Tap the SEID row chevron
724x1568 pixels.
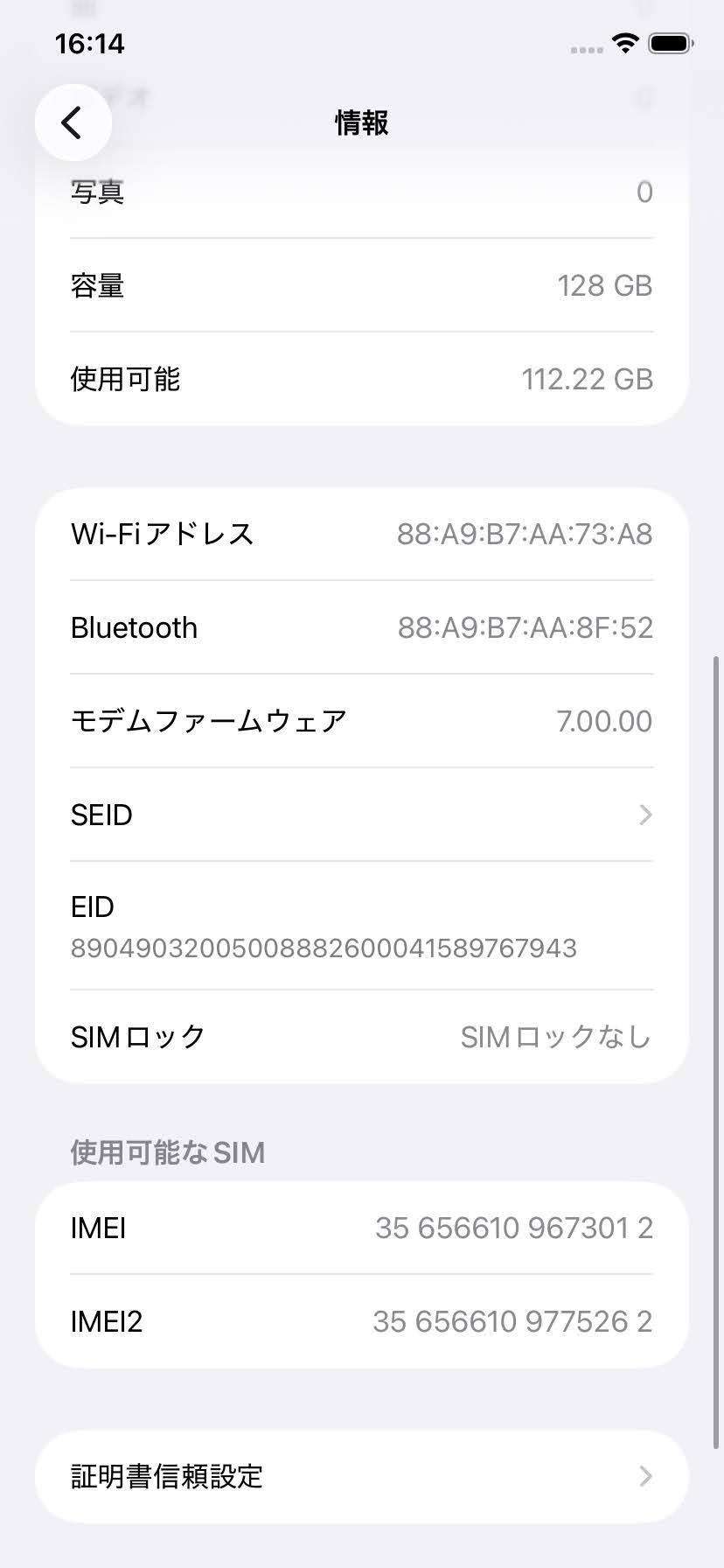(x=644, y=815)
